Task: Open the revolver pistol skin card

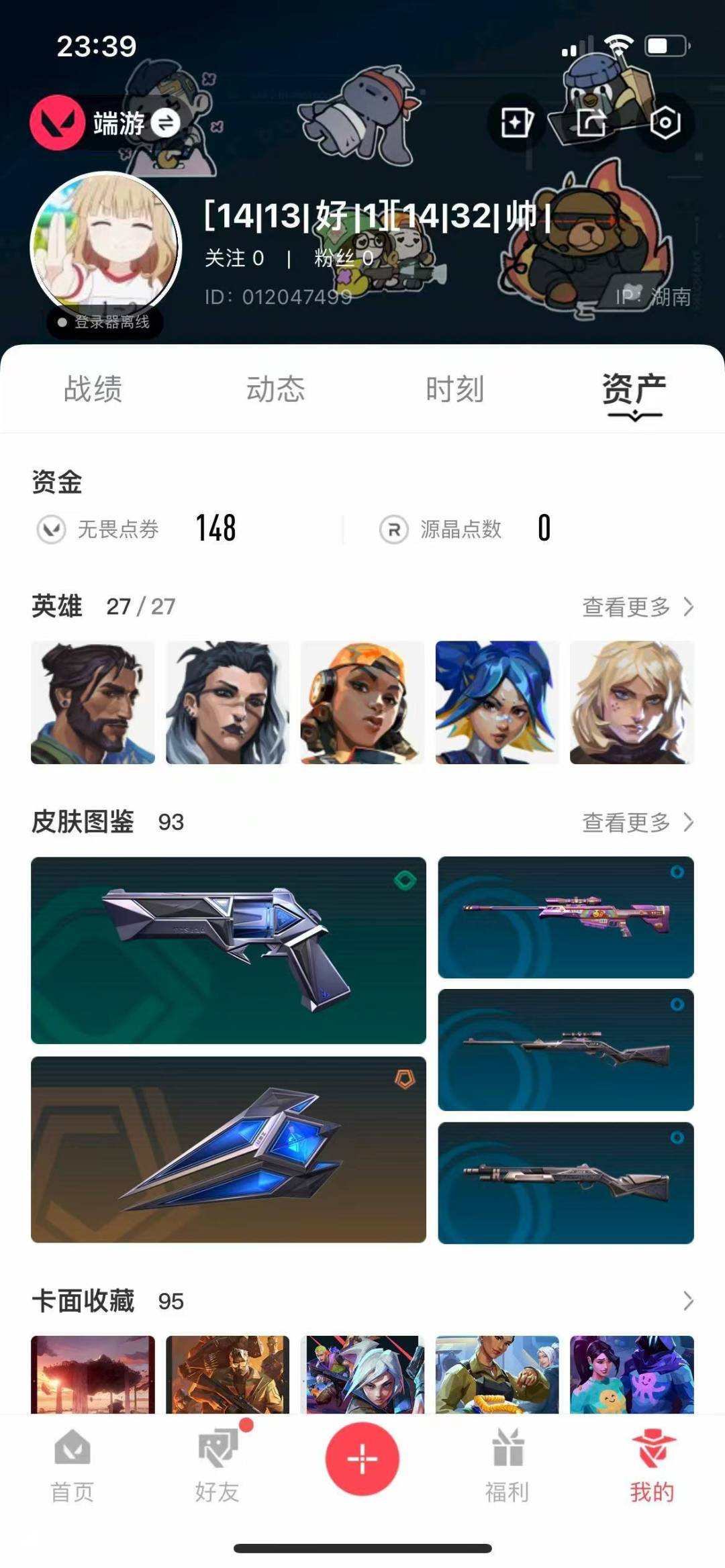Action: (228, 950)
